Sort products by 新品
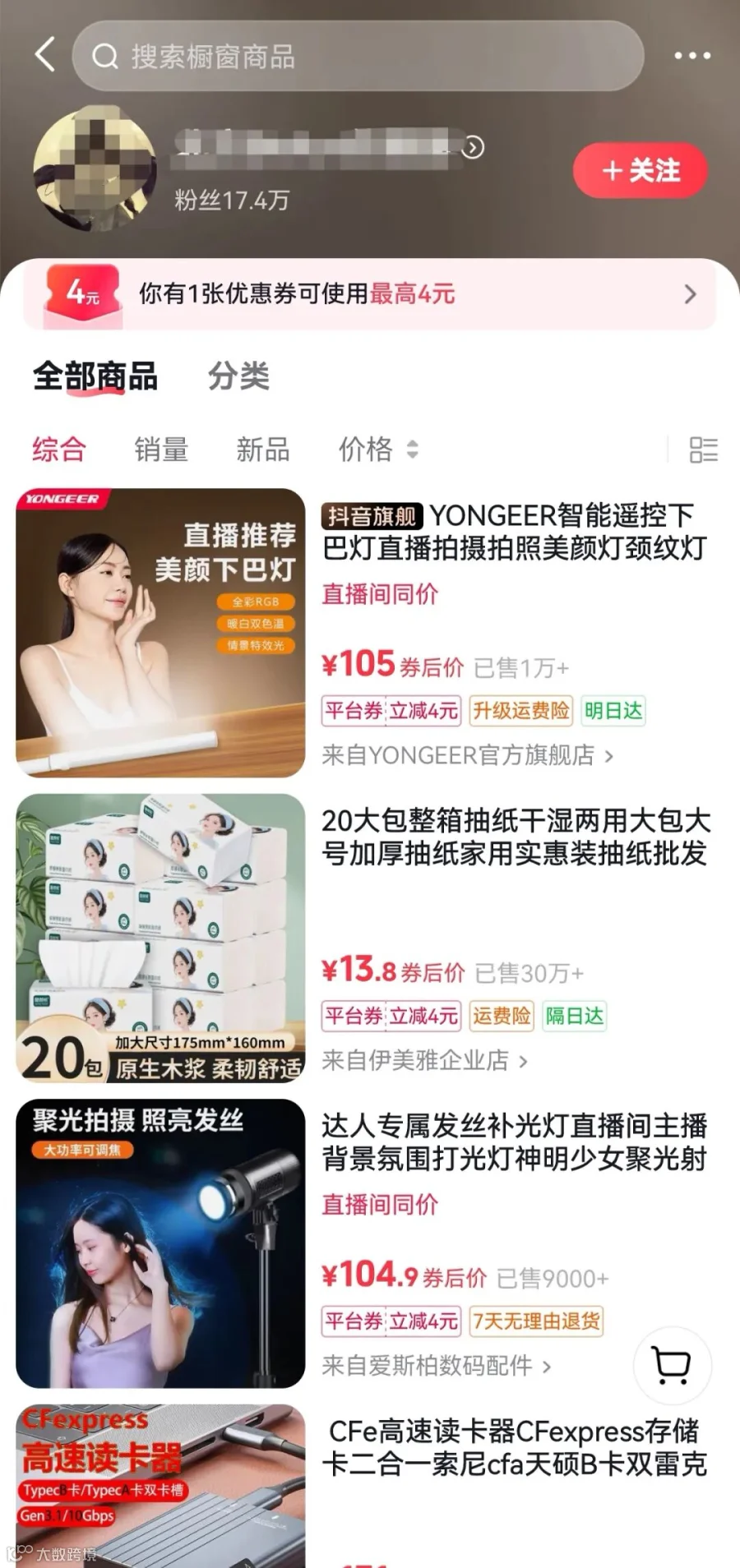 pyautogui.click(x=263, y=450)
